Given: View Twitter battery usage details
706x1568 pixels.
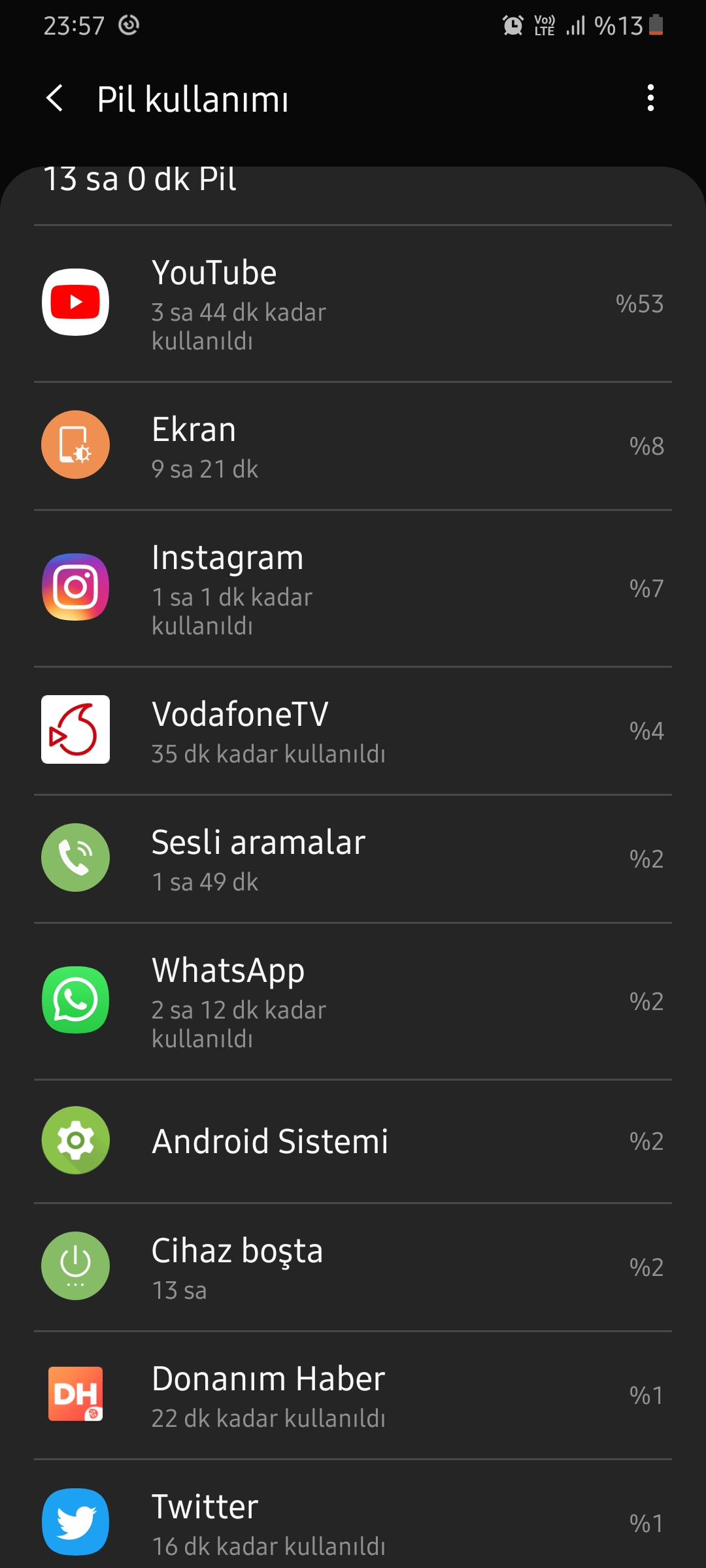Looking at the screenshot, I should point(353,1514).
